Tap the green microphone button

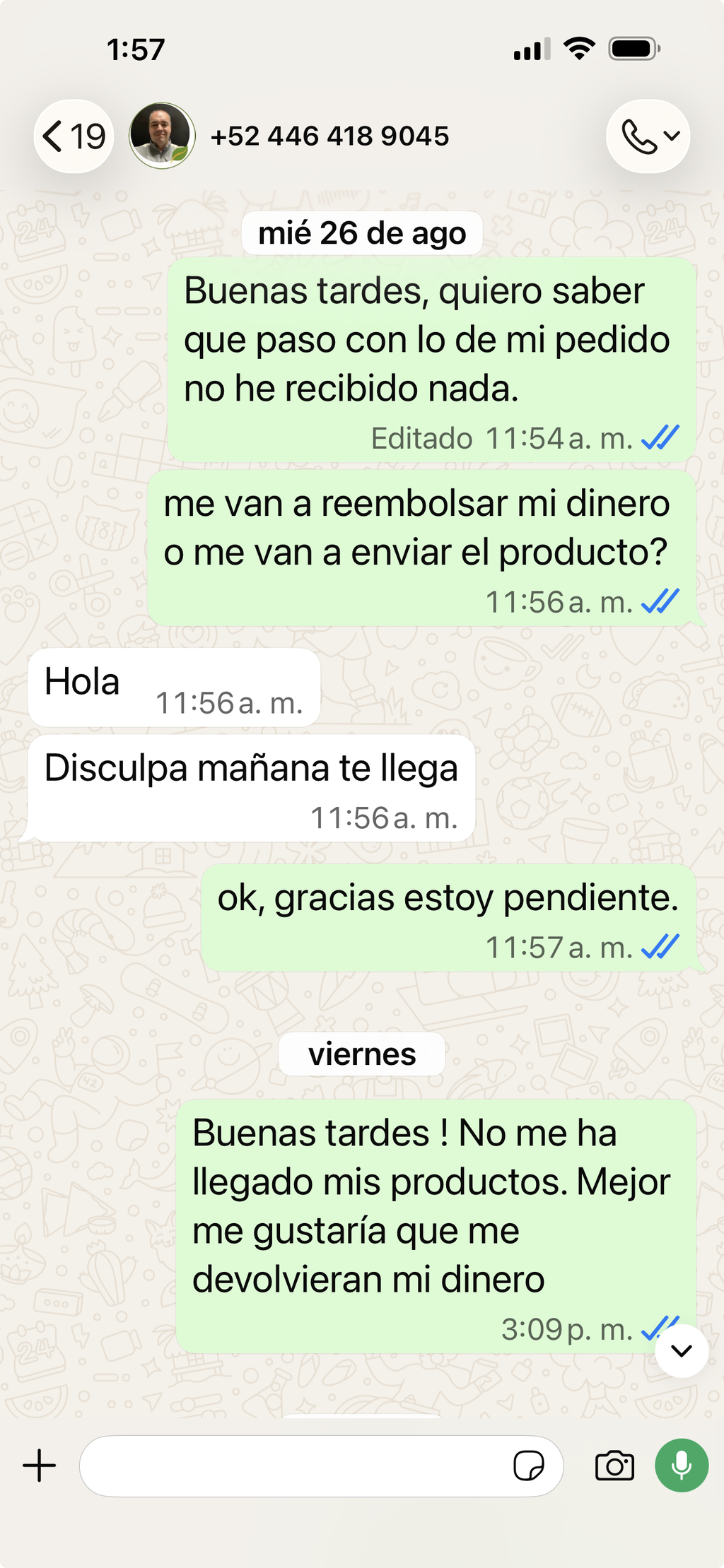coord(682,1466)
